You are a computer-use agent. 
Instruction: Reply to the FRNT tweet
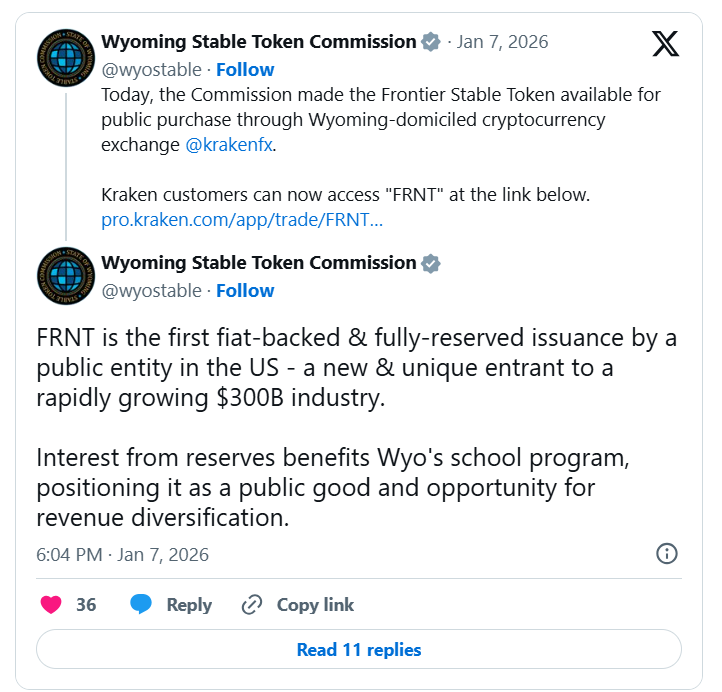click(x=171, y=605)
